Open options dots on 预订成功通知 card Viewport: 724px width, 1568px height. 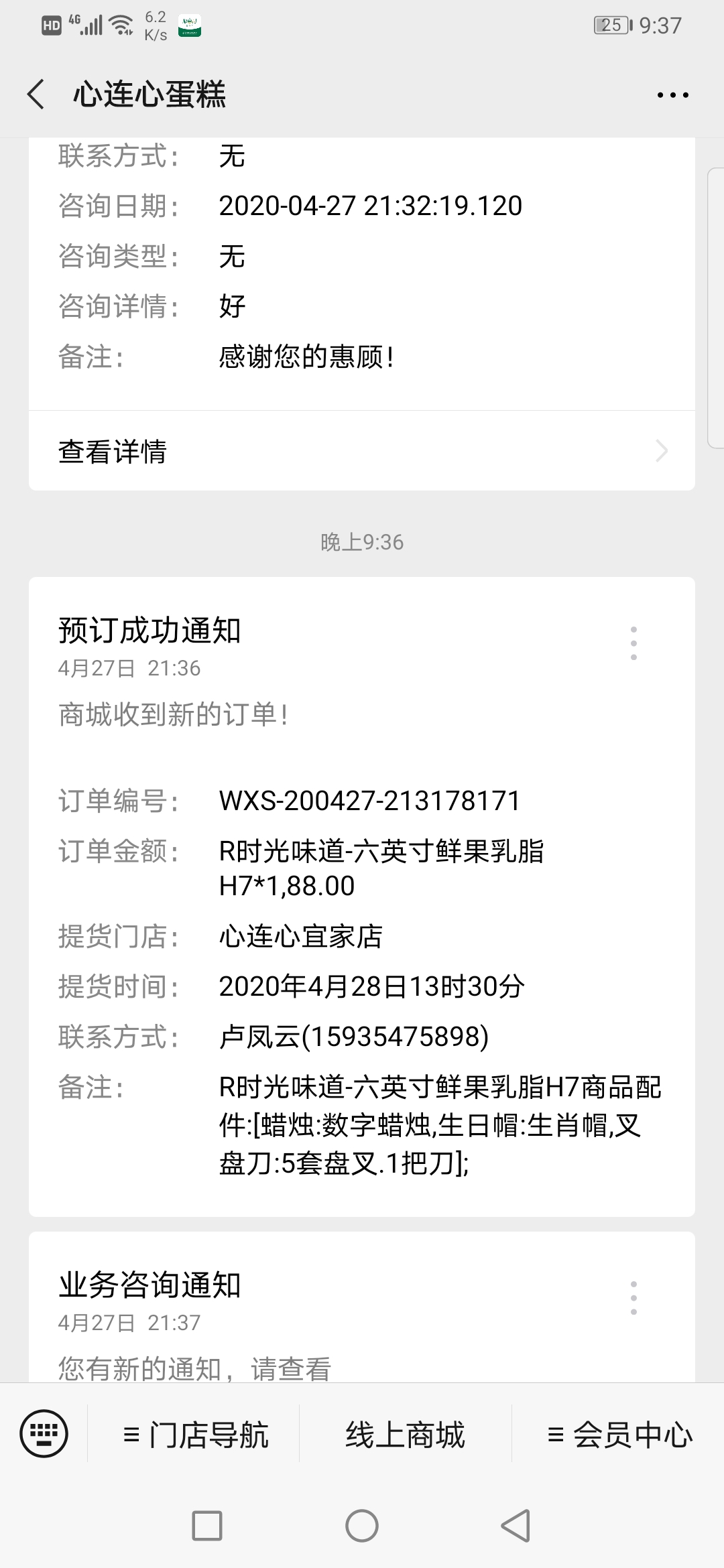633,643
